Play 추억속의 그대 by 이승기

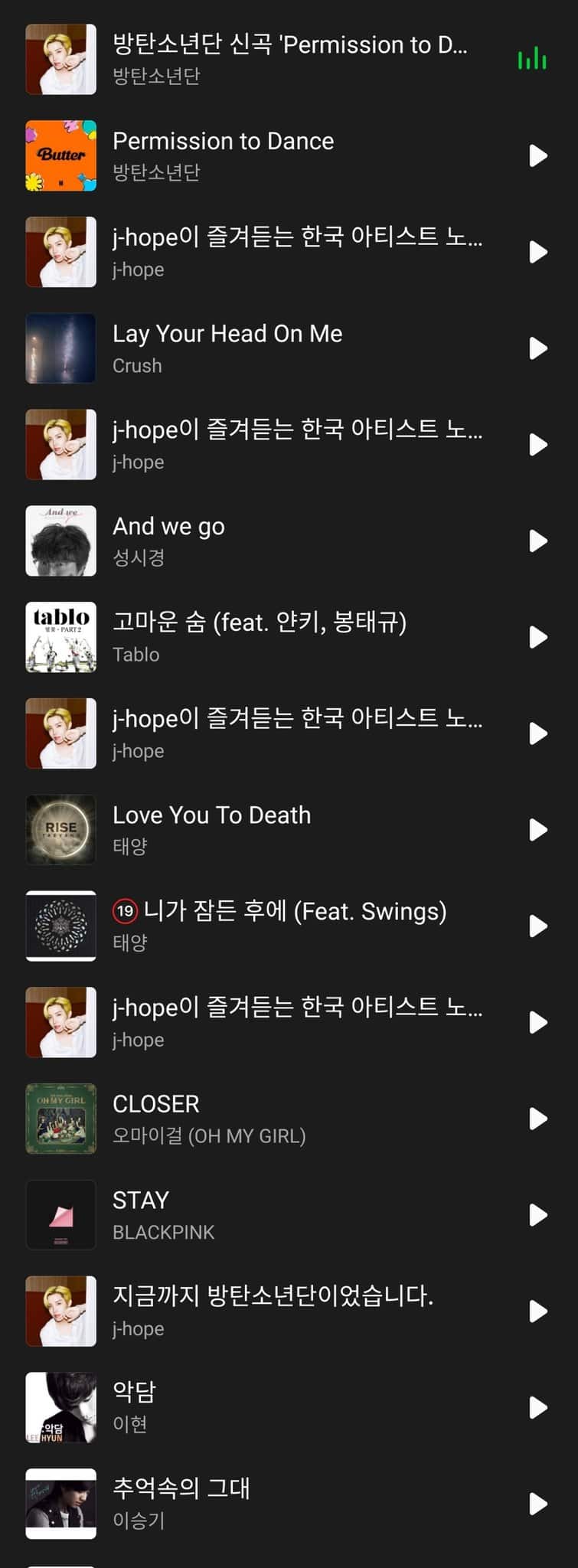click(x=538, y=1504)
